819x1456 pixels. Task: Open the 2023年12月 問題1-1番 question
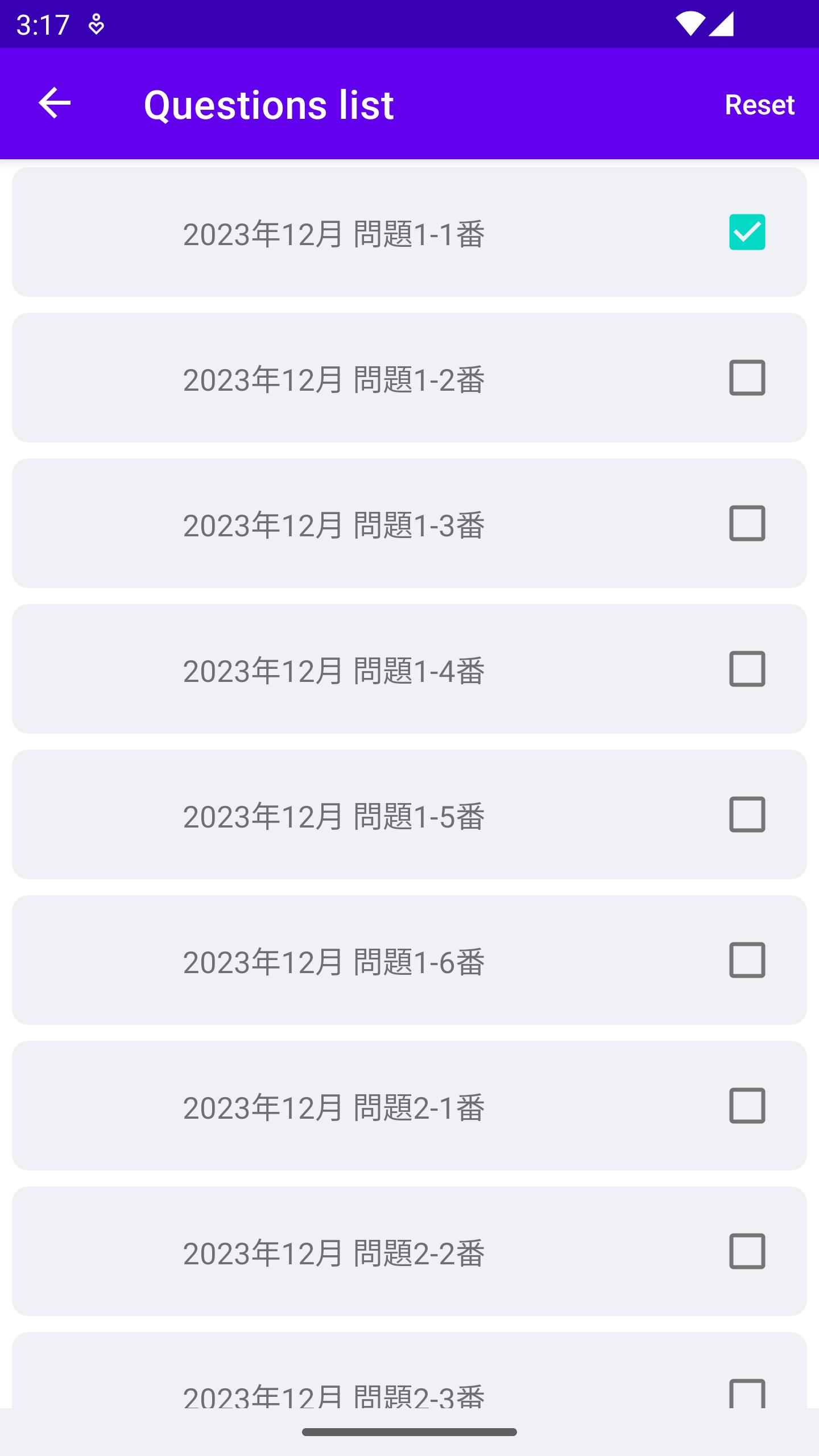[x=334, y=233]
